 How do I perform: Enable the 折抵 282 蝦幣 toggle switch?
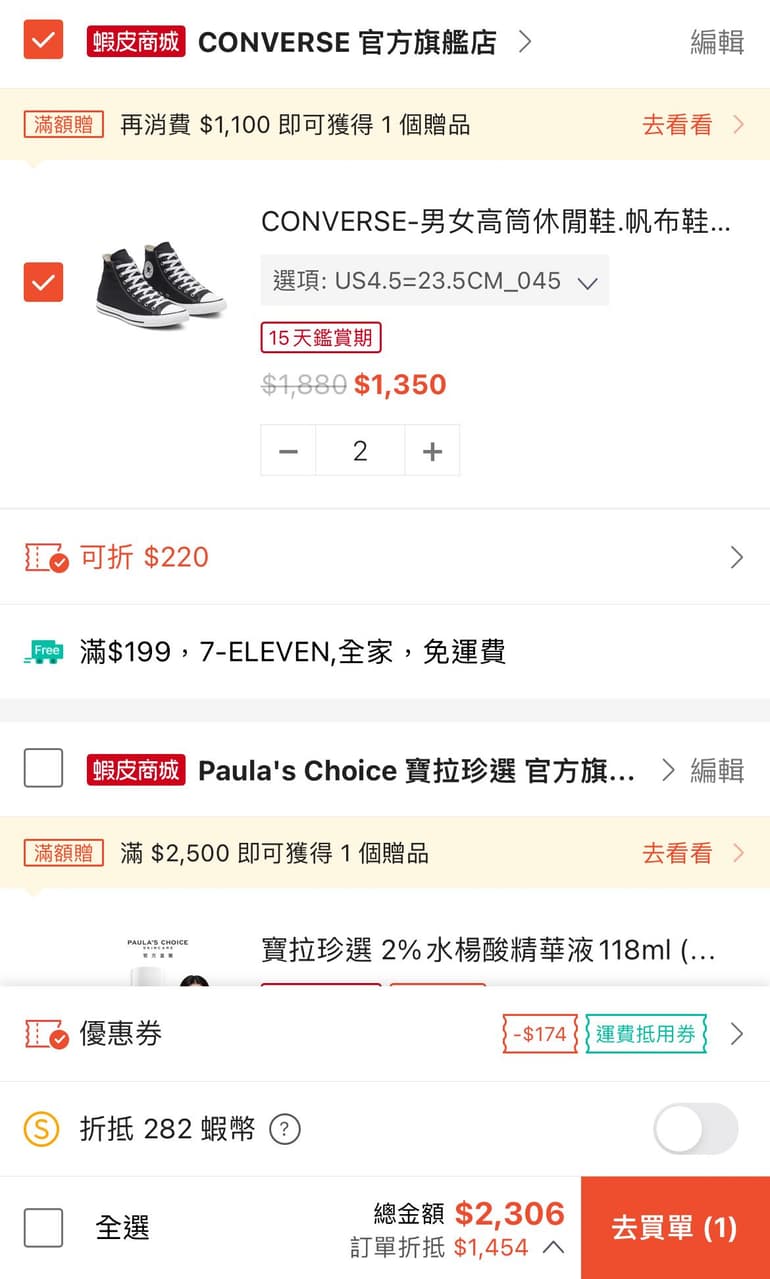[x=694, y=1128]
